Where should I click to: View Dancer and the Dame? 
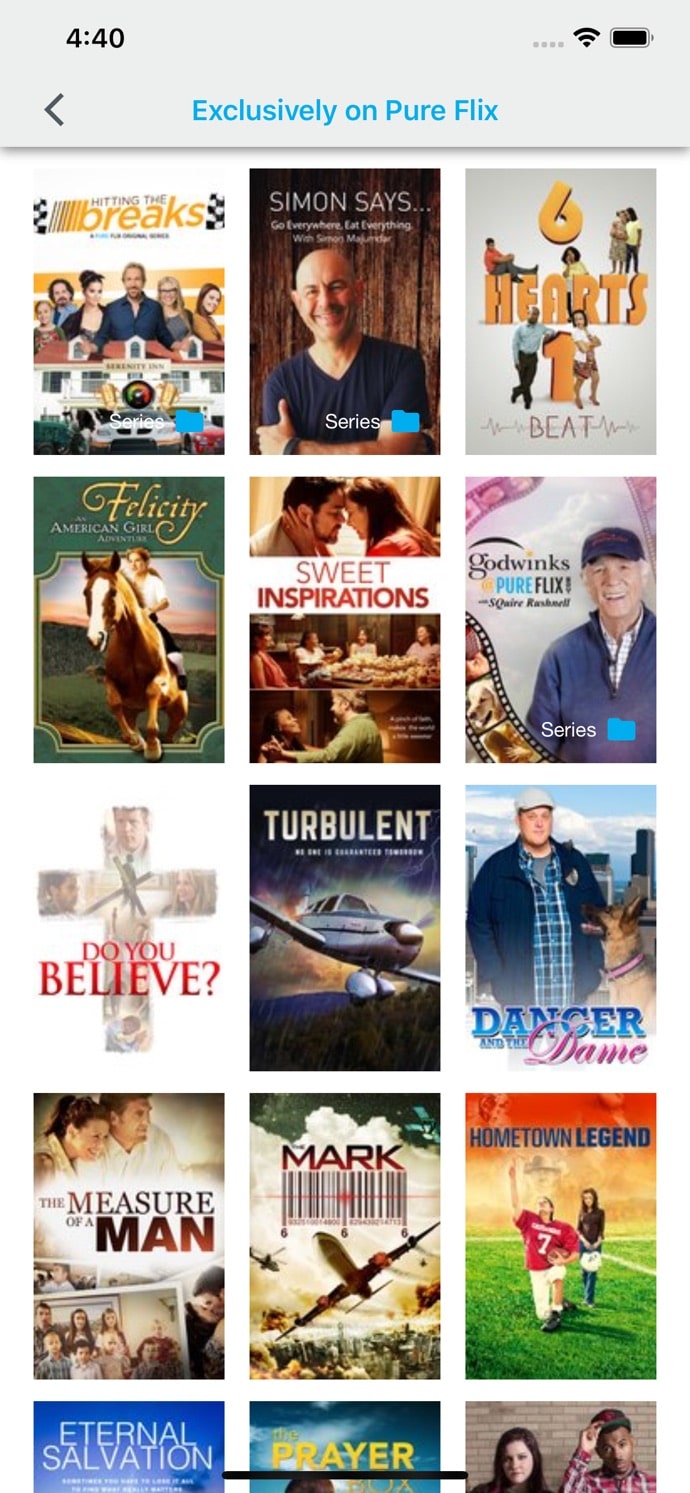(561, 927)
